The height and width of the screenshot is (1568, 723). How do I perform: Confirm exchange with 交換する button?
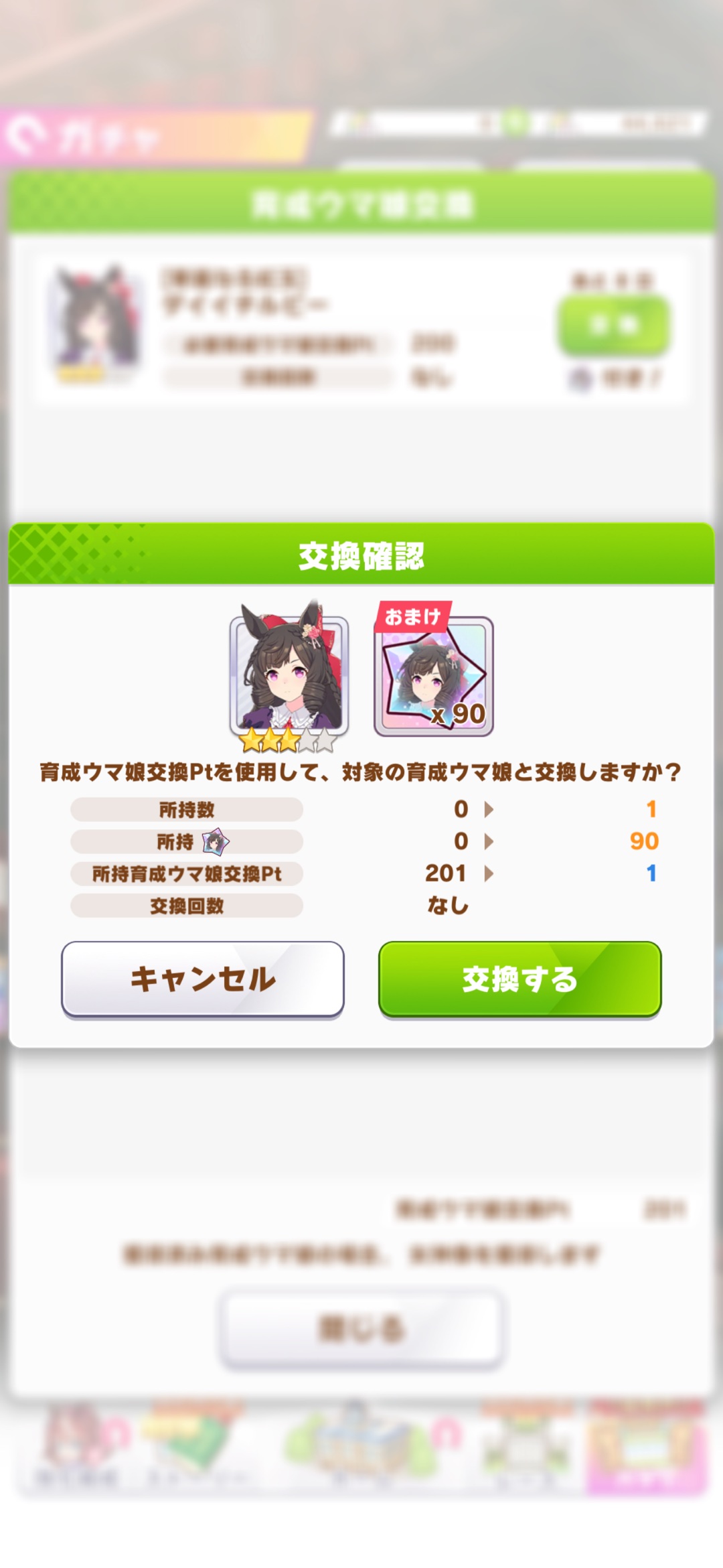click(x=519, y=979)
